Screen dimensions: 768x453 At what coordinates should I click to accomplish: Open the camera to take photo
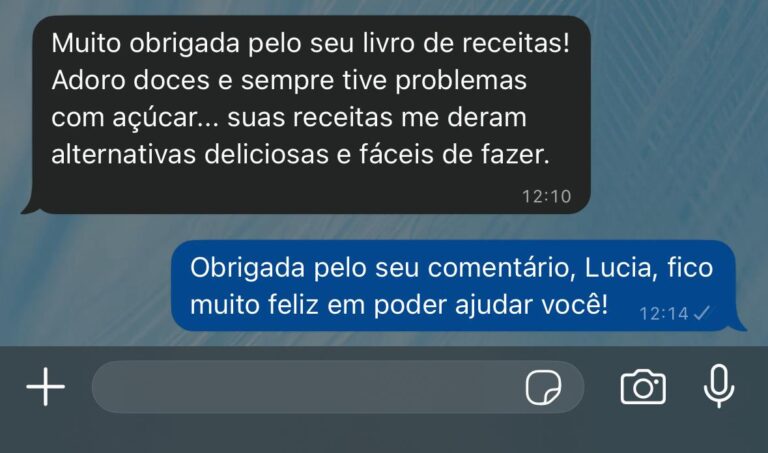[x=643, y=387]
